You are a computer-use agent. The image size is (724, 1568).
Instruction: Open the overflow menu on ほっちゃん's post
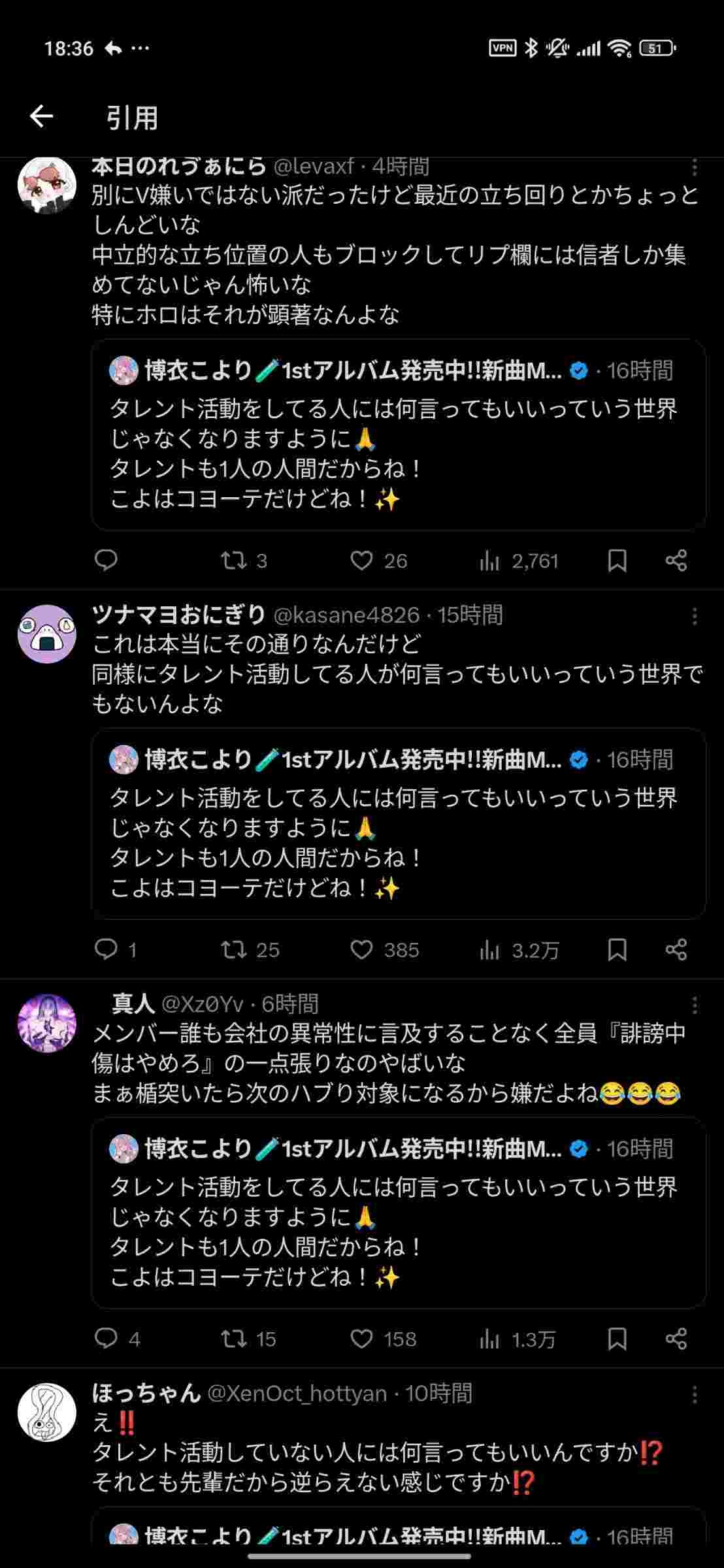tap(694, 1396)
